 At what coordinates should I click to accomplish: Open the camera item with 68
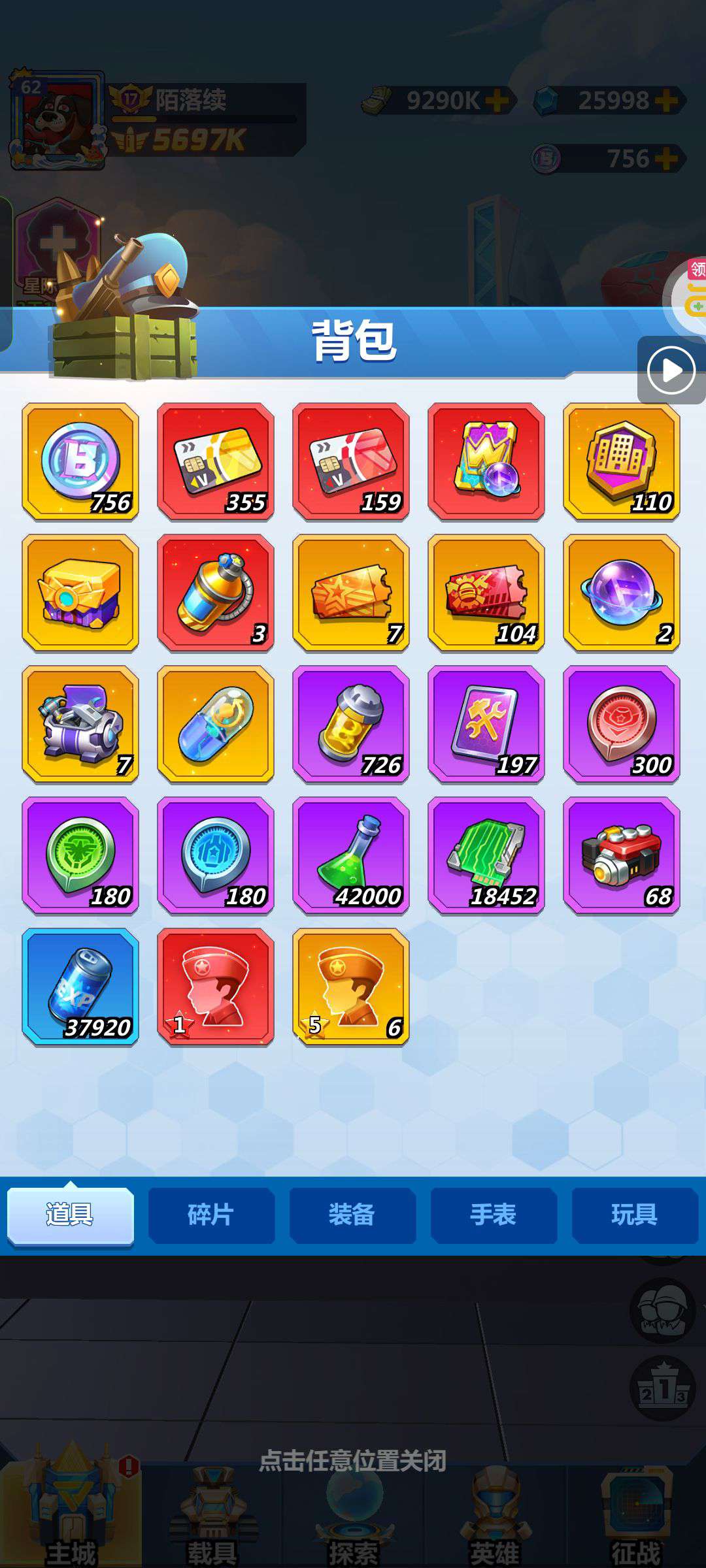click(x=622, y=855)
